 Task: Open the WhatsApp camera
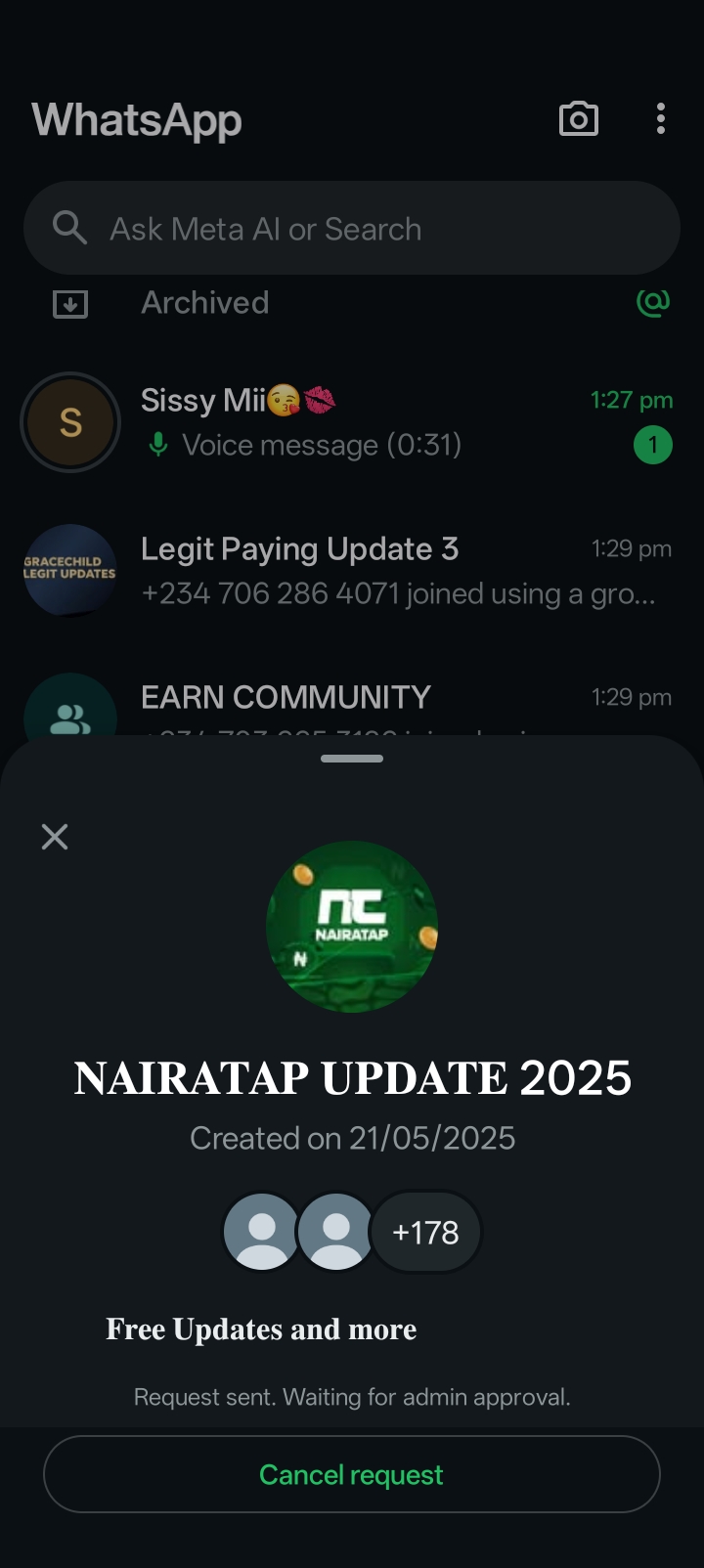point(578,119)
